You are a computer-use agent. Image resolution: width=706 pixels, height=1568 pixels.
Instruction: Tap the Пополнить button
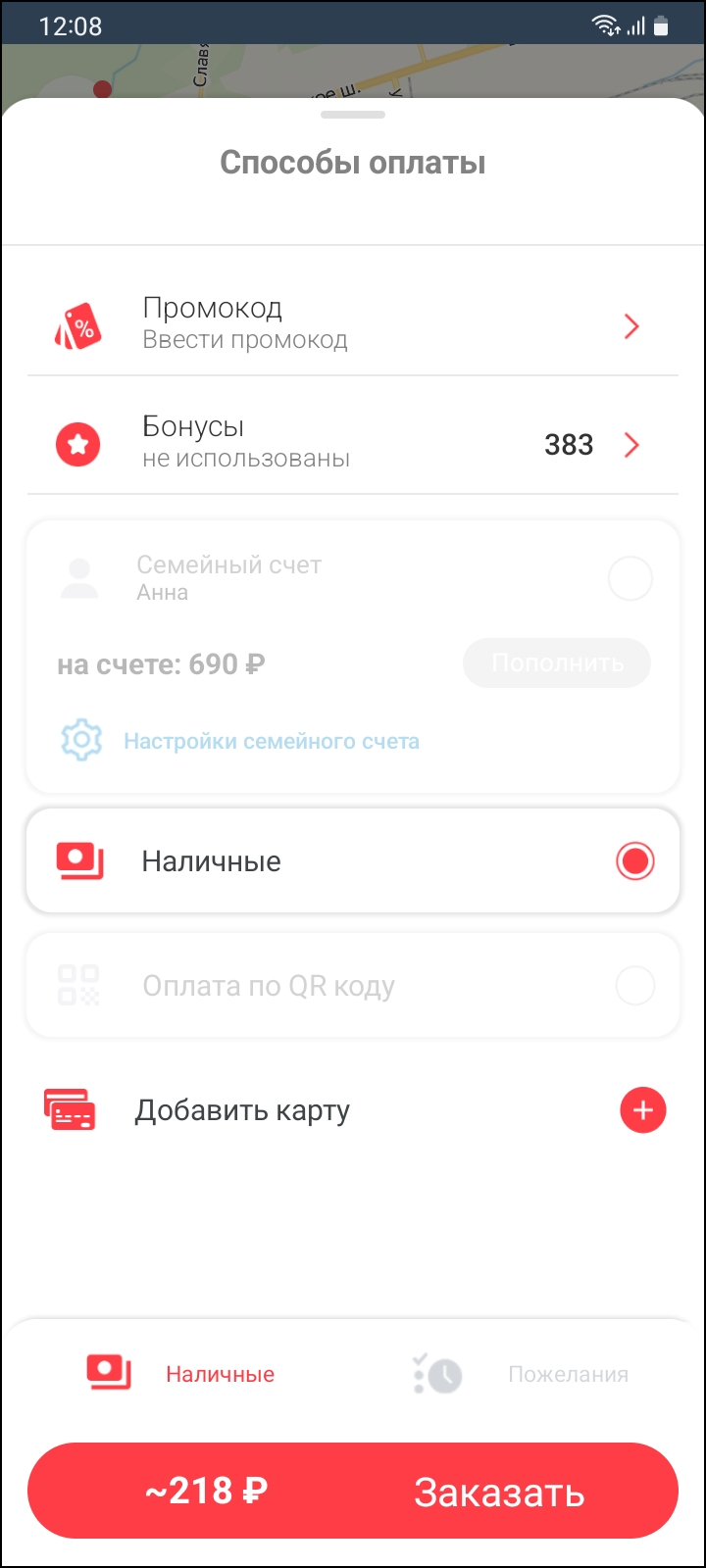click(x=557, y=663)
